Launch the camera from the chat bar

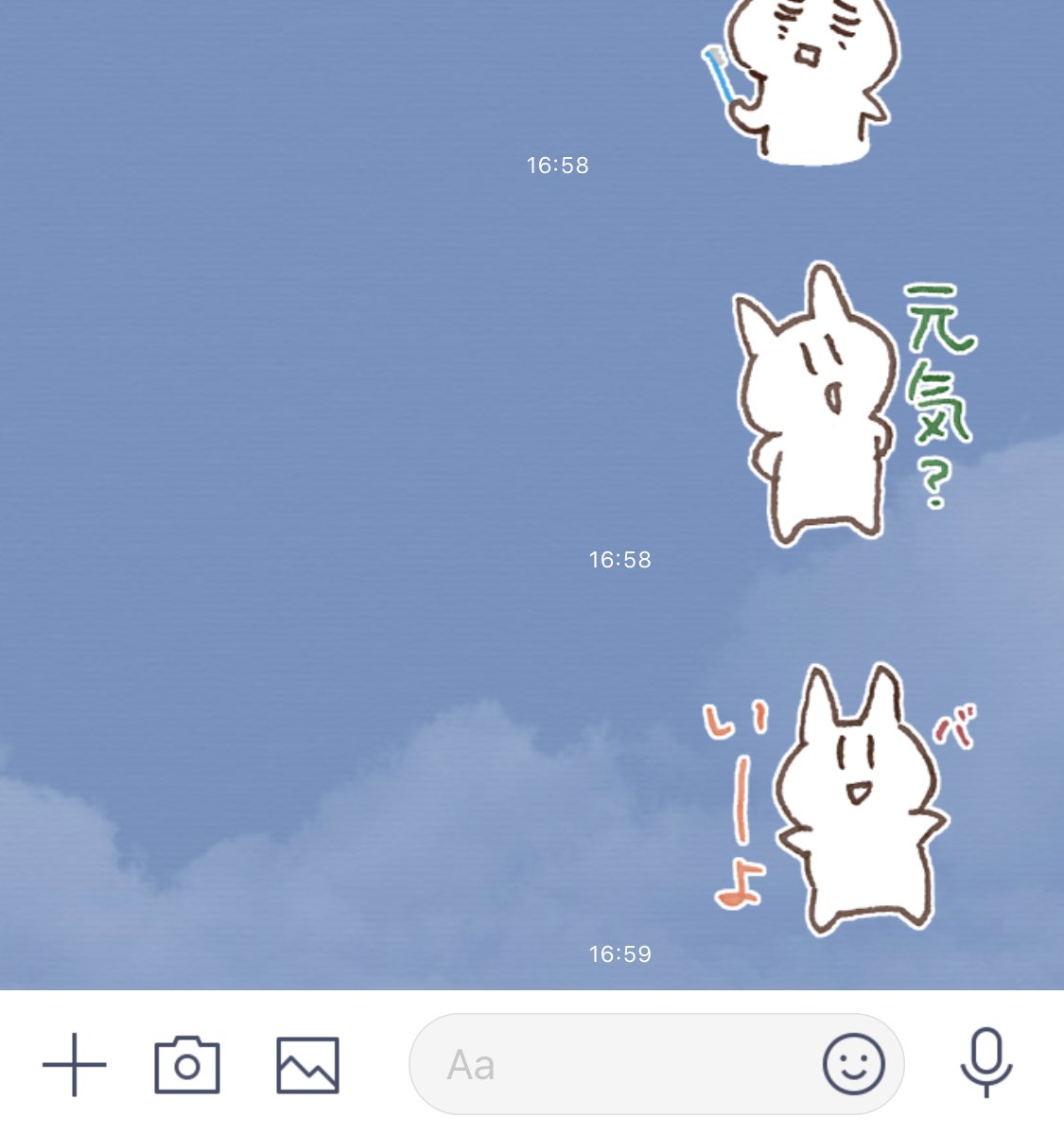187,1065
